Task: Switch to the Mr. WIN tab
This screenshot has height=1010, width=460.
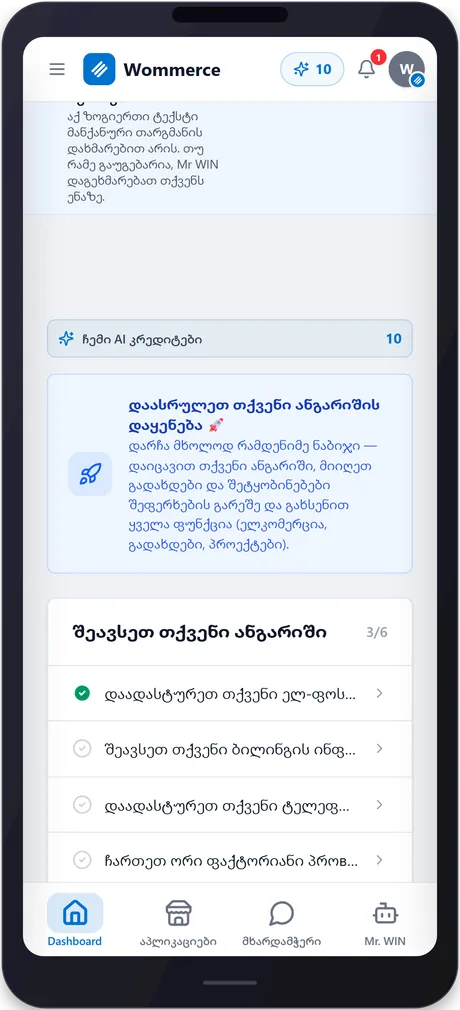Action: click(x=385, y=921)
